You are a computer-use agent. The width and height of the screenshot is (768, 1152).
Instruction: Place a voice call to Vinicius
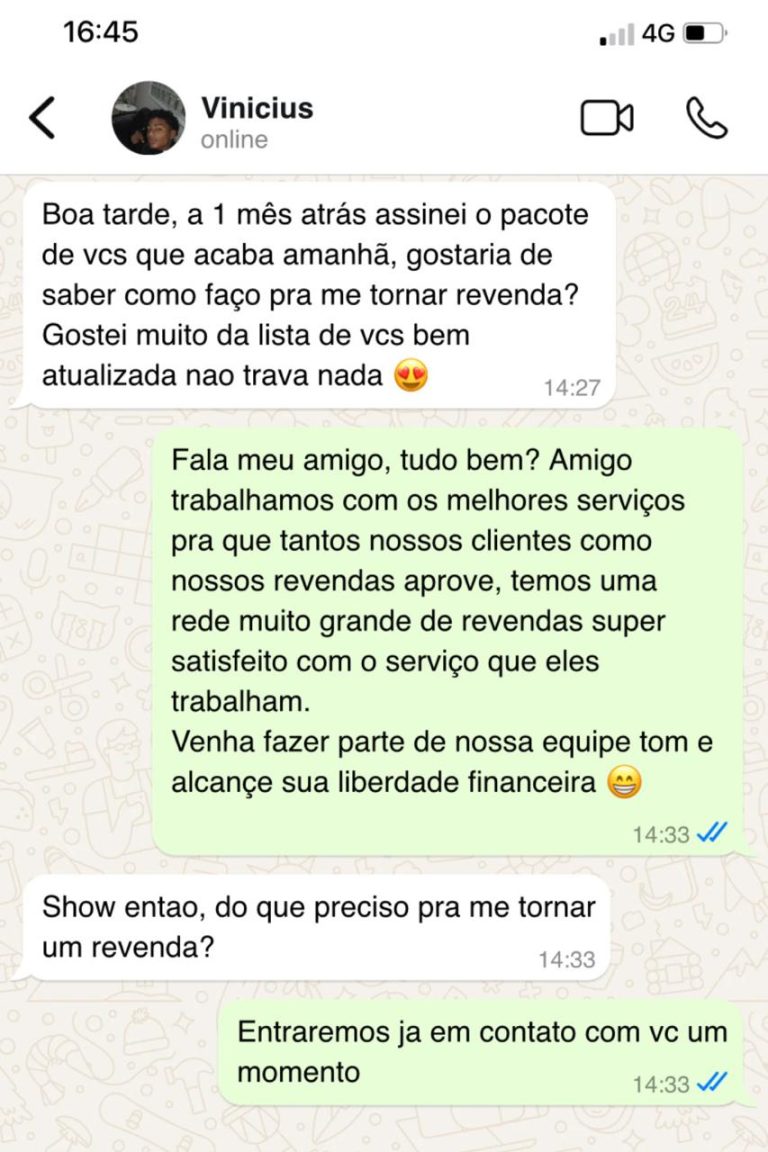click(706, 118)
